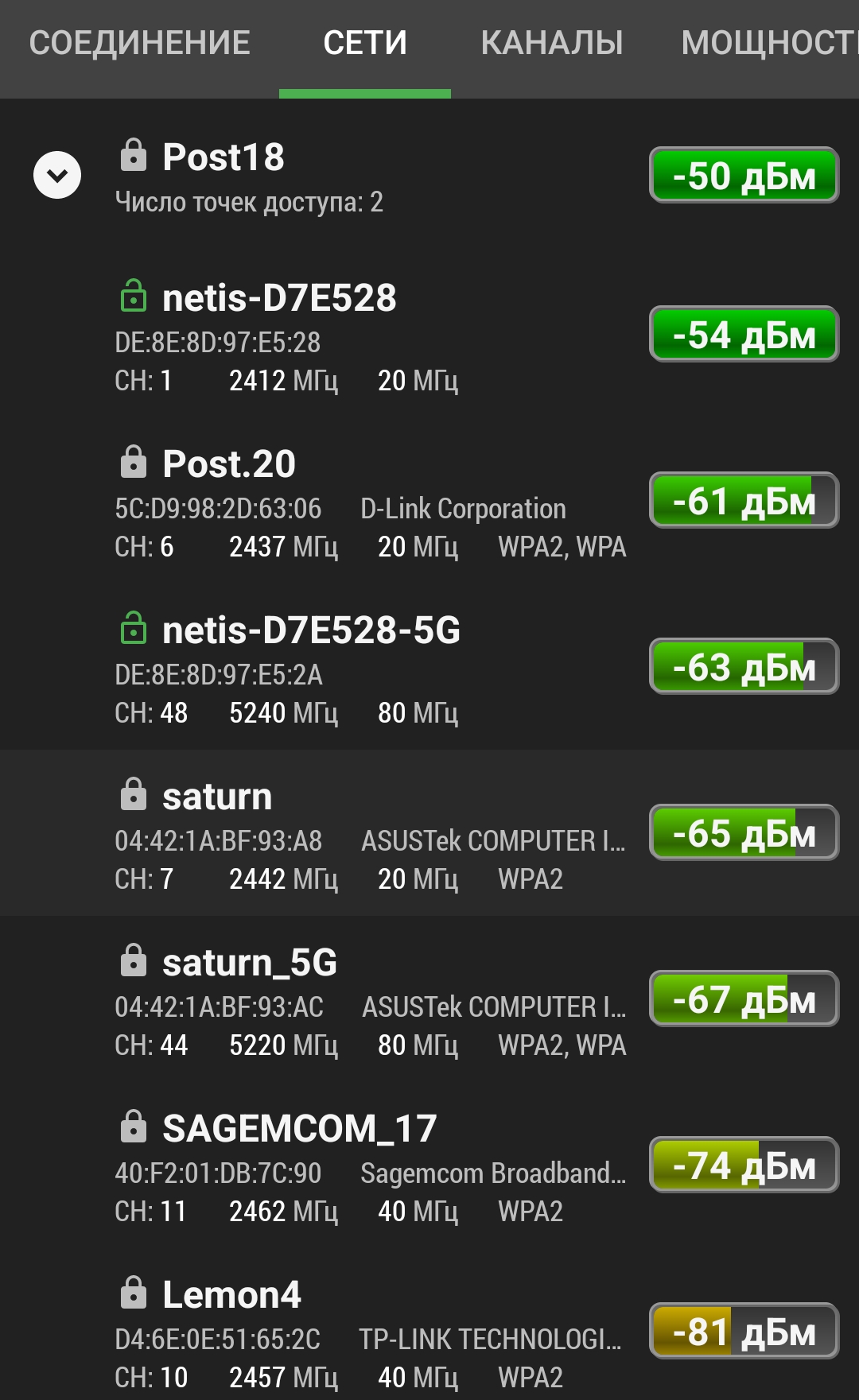
Task: Select the СЕТИ tab
Action: [x=365, y=43]
